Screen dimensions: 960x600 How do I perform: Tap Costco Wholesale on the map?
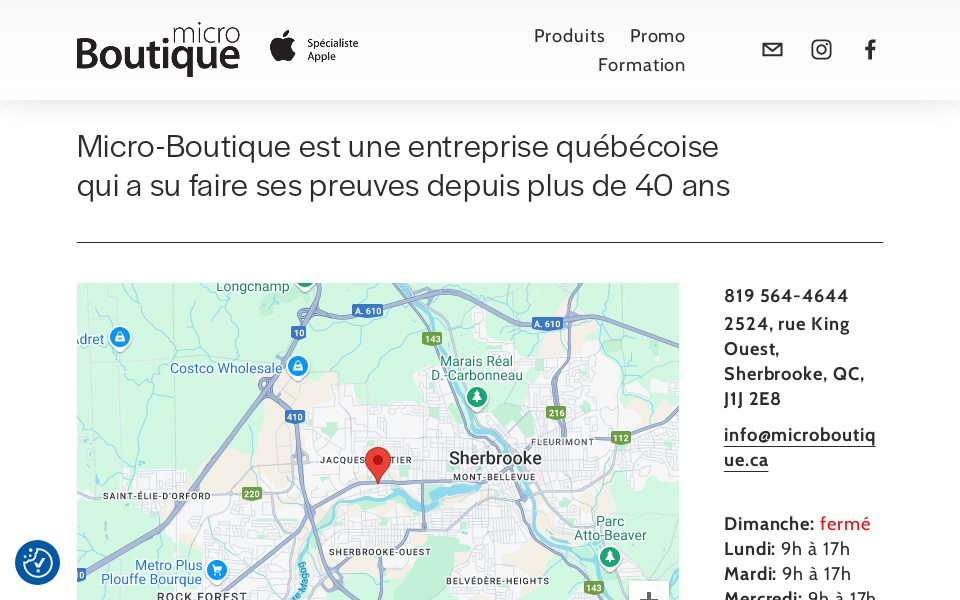[226, 368]
